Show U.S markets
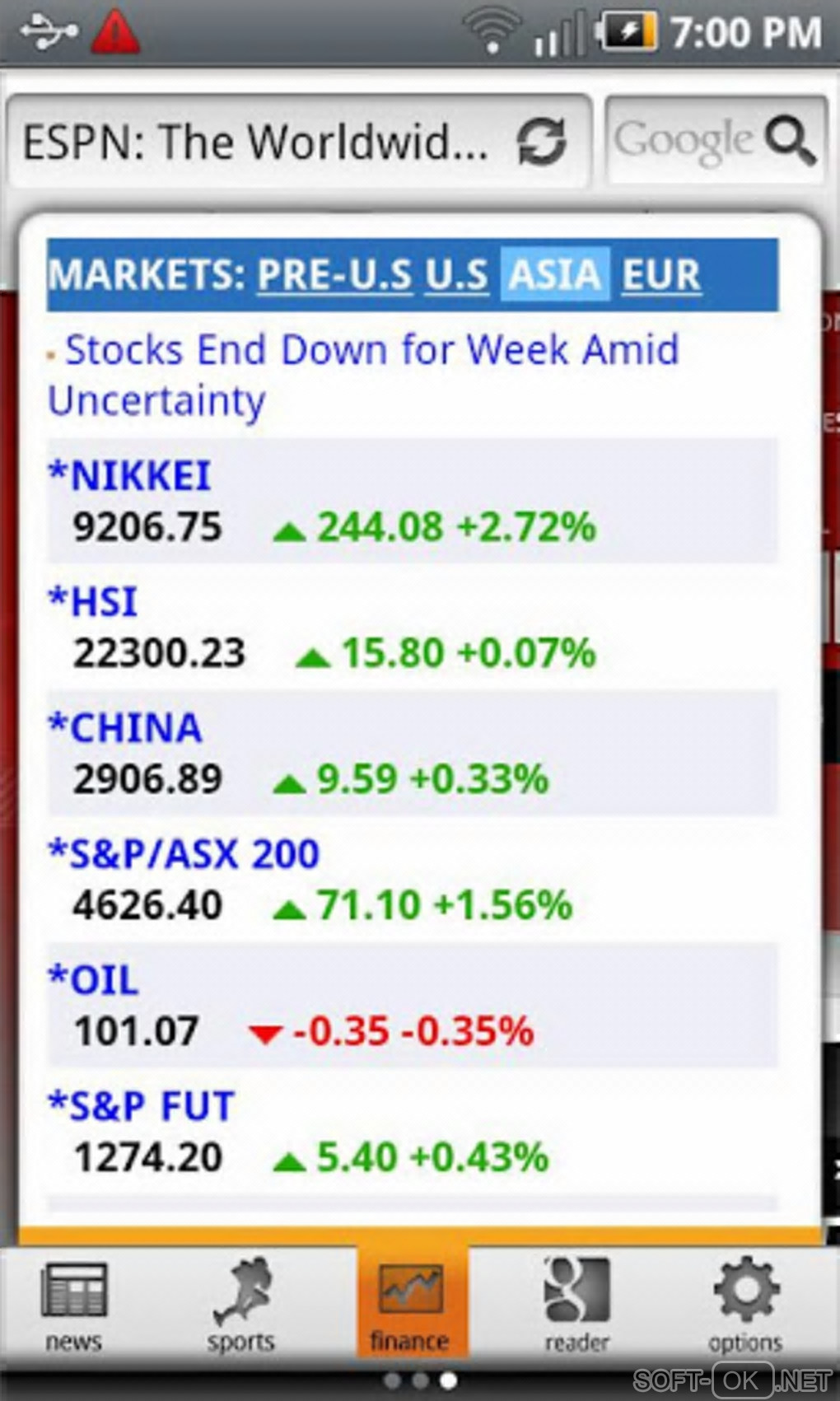 click(x=456, y=274)
